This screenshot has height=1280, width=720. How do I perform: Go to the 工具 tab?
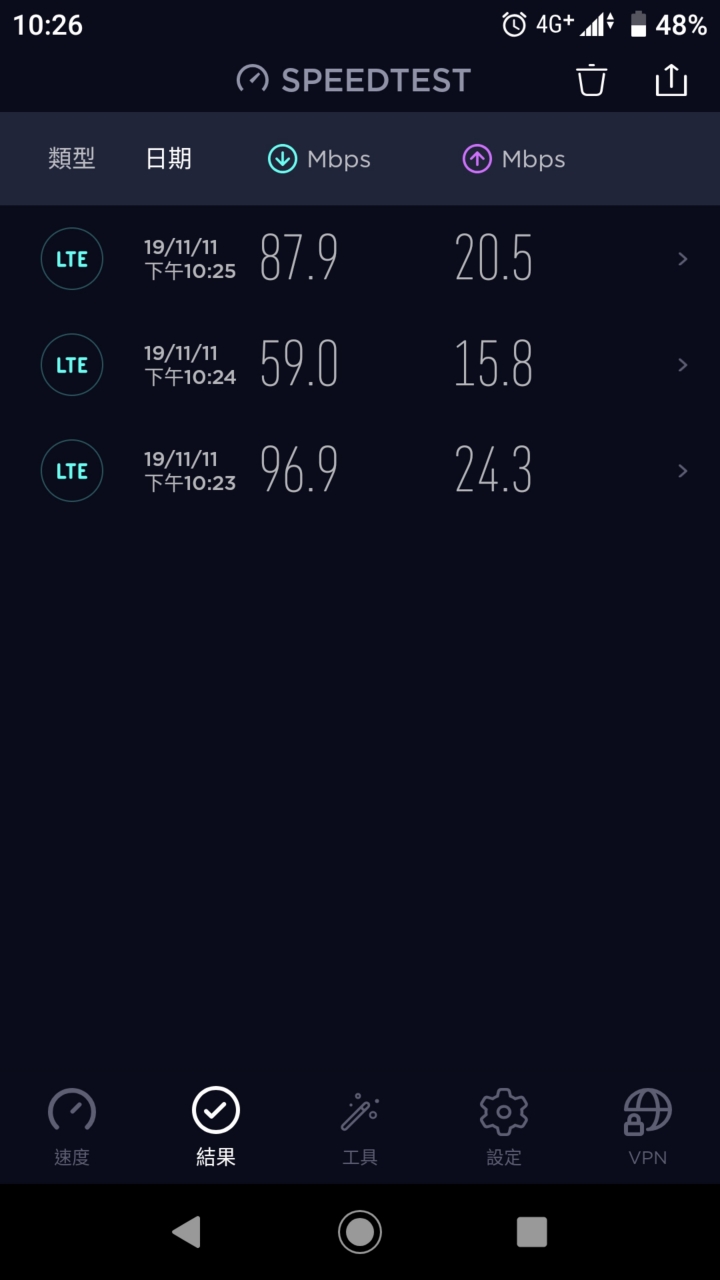(x=360, y=1127)
